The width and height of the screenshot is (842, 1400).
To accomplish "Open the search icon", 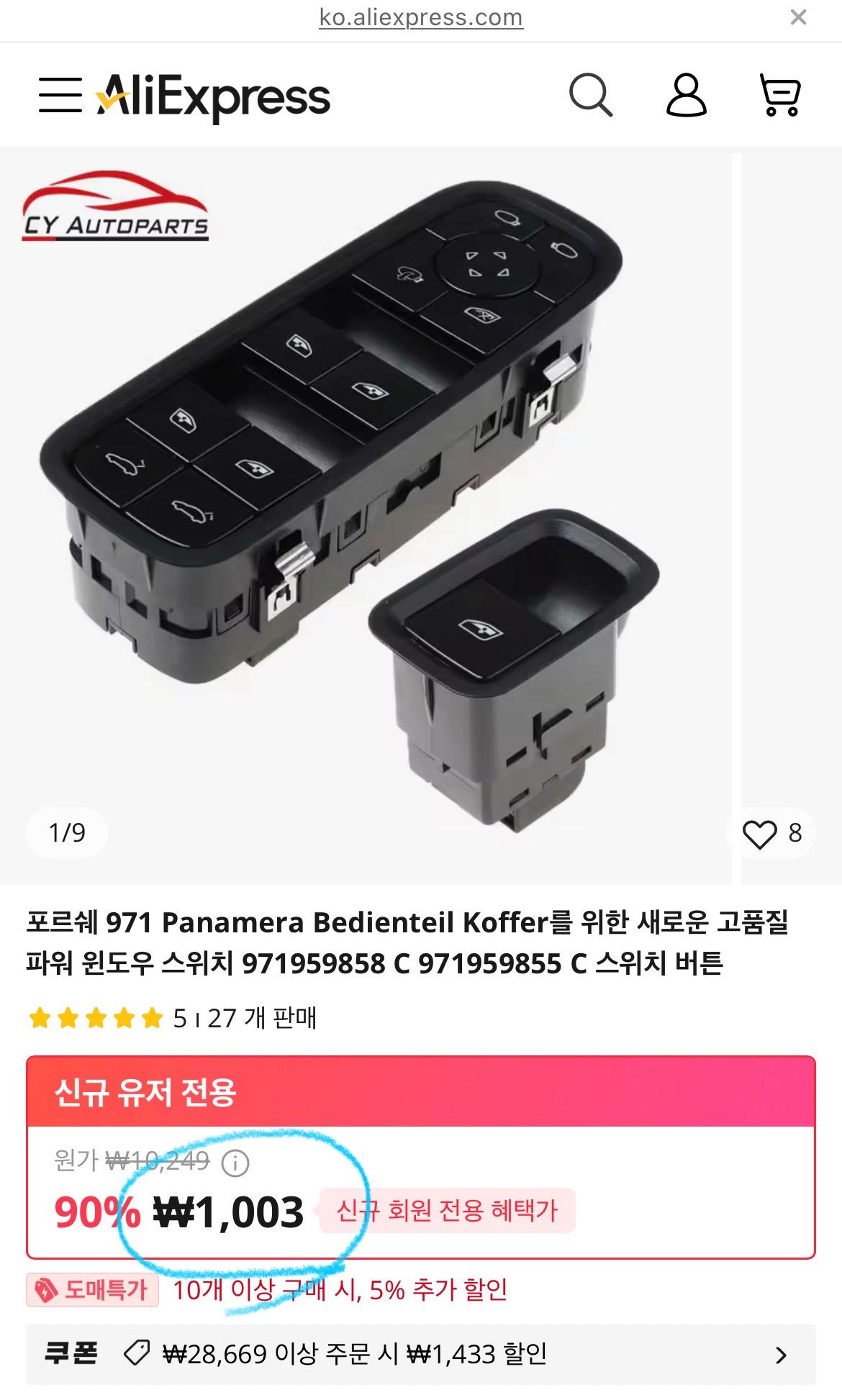I will click(x=590, y=95).
